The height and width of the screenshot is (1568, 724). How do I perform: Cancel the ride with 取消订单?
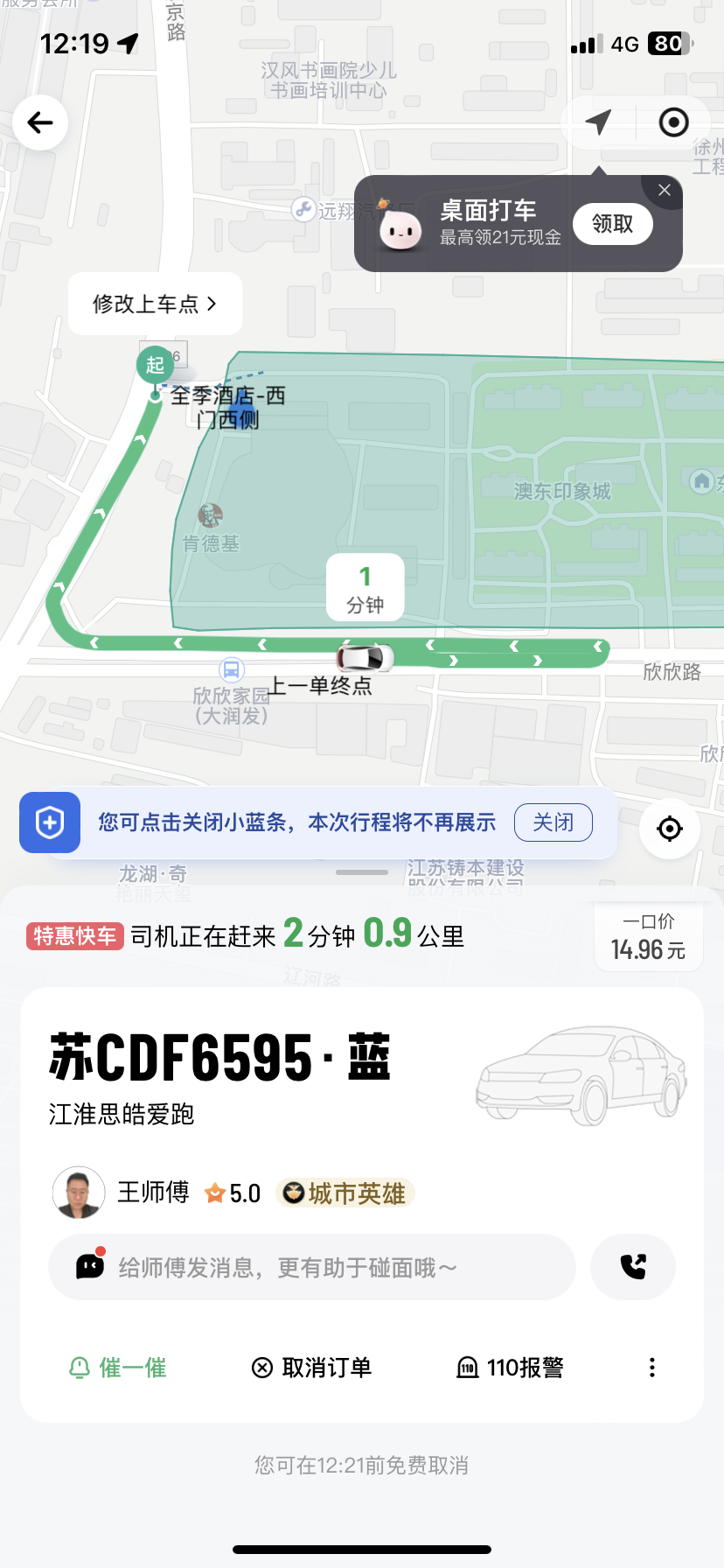311,1368
